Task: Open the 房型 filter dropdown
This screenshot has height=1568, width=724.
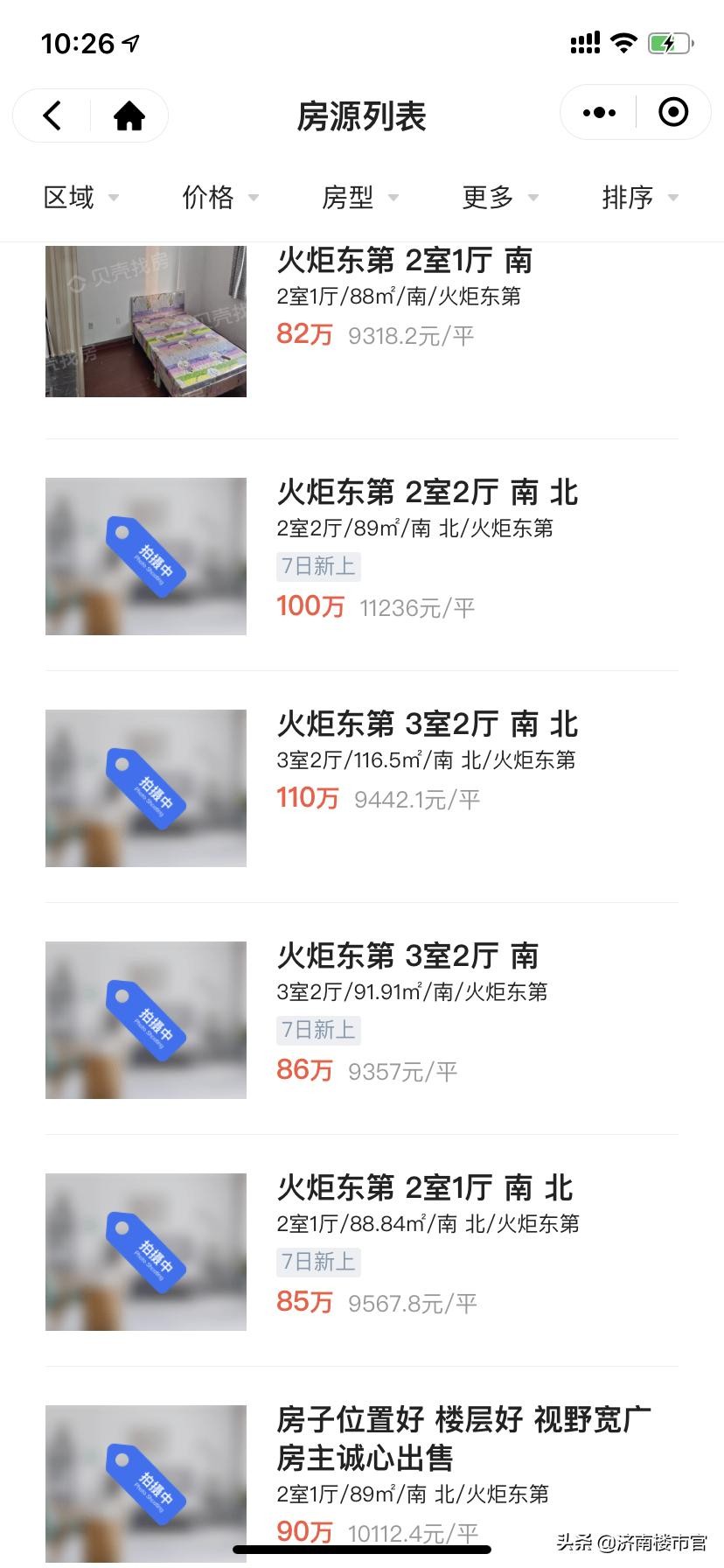Action: coord(359,198)
